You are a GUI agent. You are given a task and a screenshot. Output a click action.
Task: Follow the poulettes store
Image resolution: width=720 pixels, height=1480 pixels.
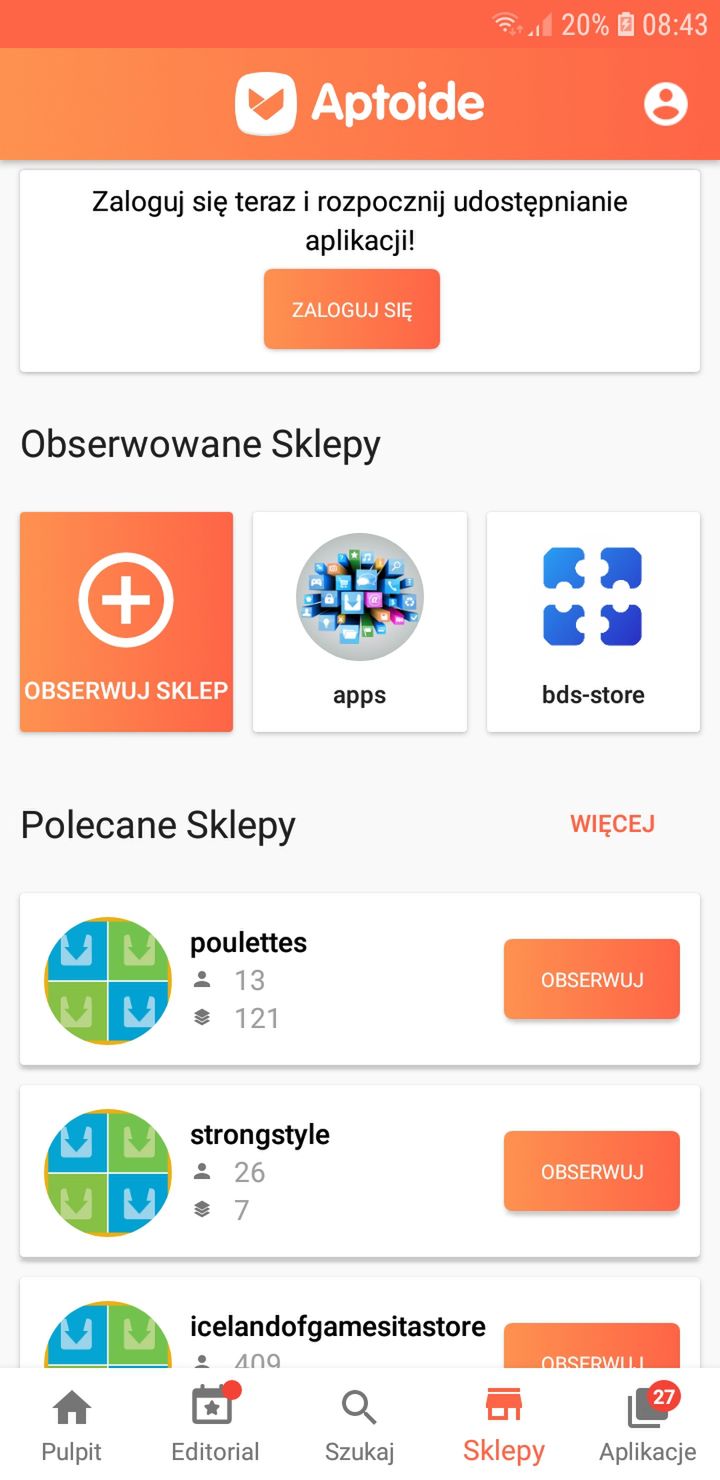tap(592, 979)
